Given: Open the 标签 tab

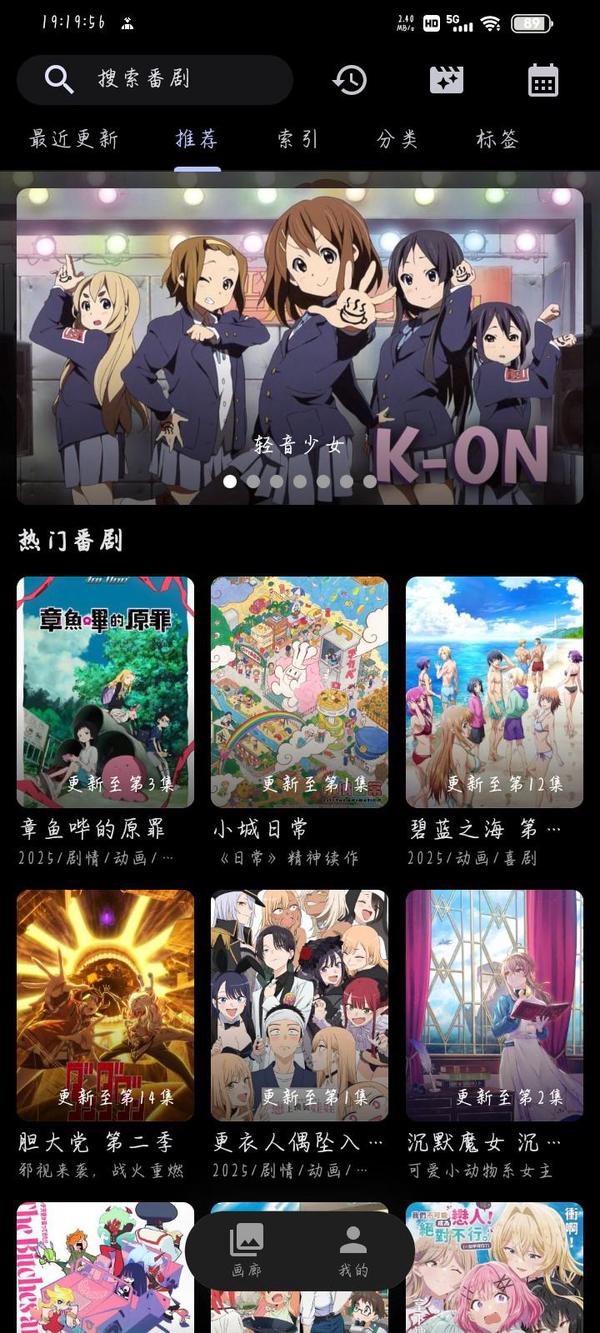Looking at the screenshot, I should pos(497,139).
